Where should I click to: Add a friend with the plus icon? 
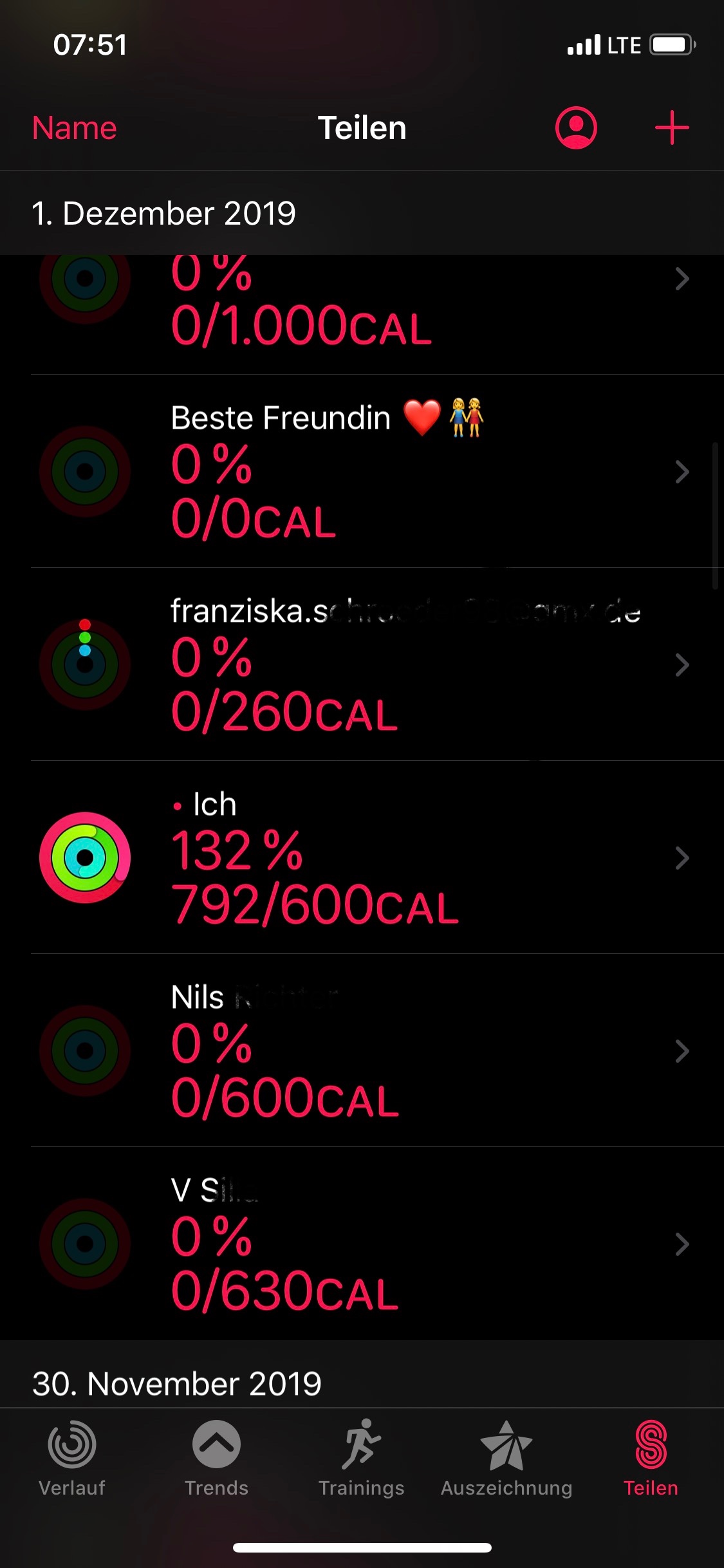click(x=672, y=128)
